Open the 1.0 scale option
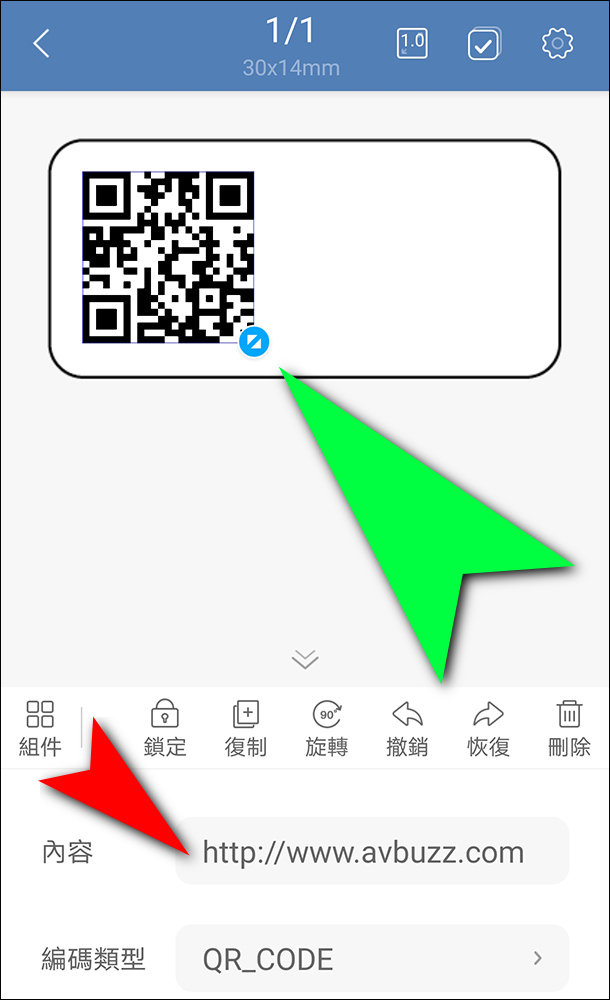Viewport: 610px width, 1000px height. (412, 44)
